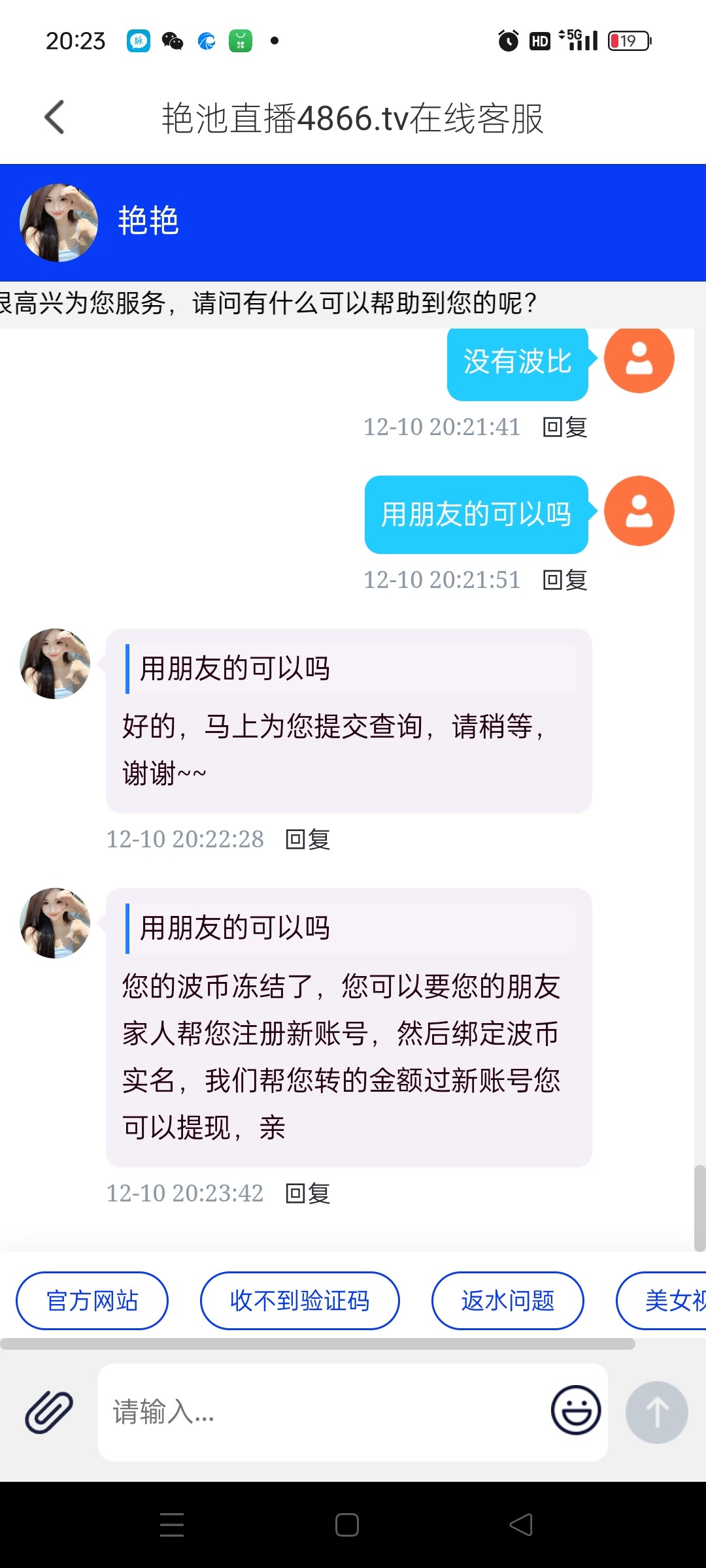
Task: Open the emoji picker
Action: click(x=575, y=1411)
